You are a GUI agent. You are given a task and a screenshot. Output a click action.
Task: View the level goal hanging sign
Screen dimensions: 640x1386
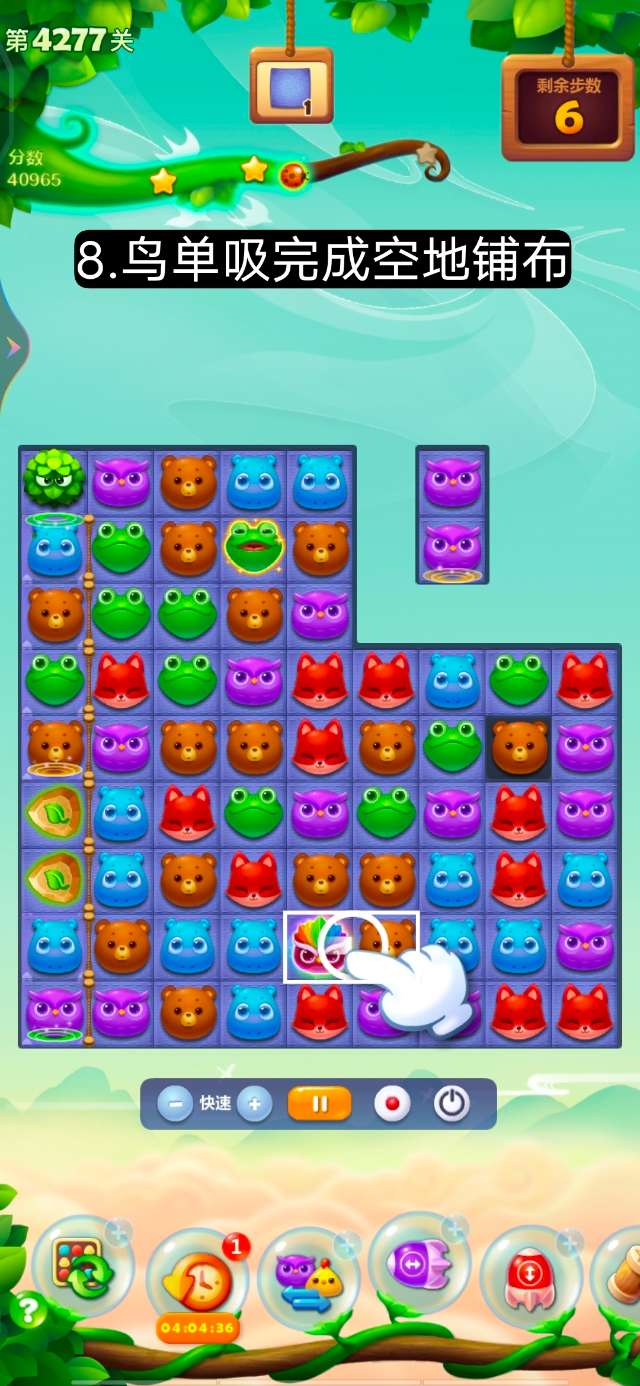(291, 88)
